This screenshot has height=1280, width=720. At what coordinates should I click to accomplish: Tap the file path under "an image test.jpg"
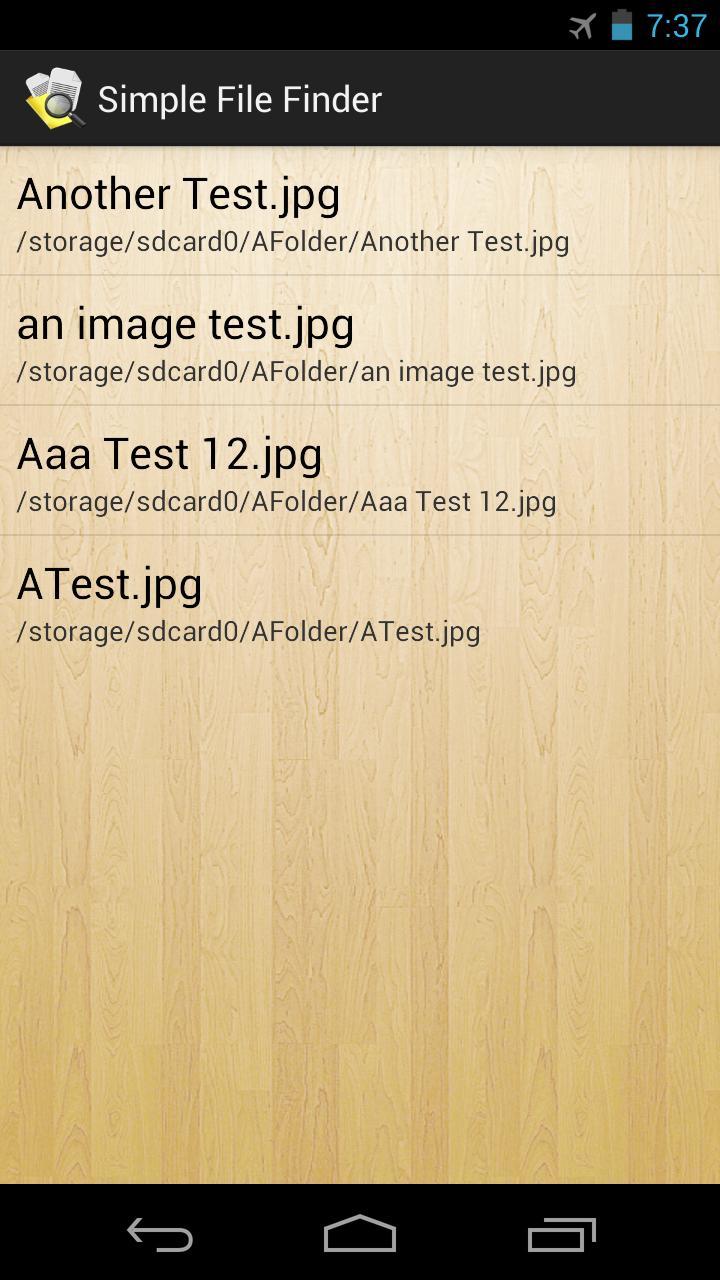pos(295,371)
